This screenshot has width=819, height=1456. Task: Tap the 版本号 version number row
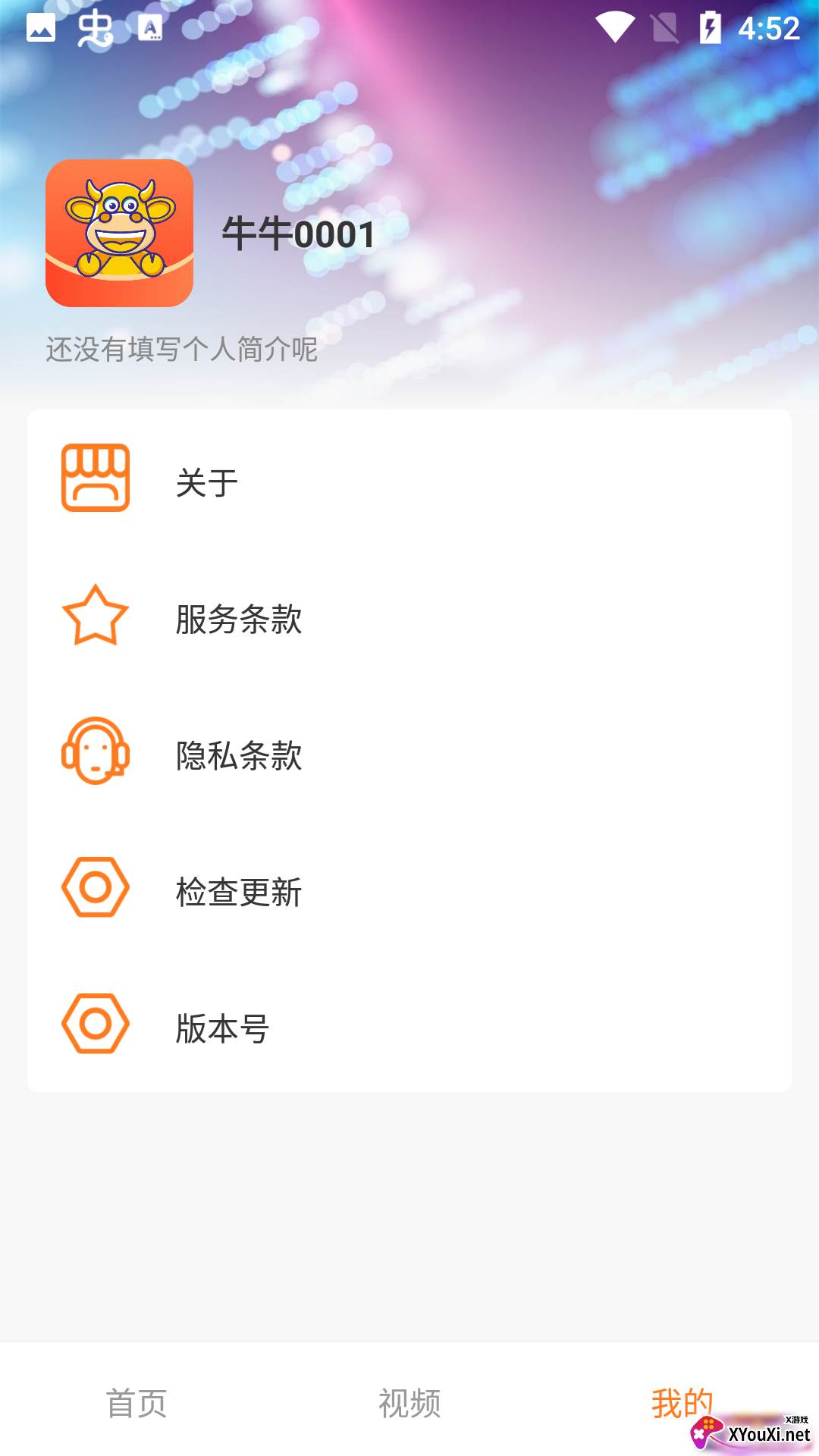[409, 1027]
